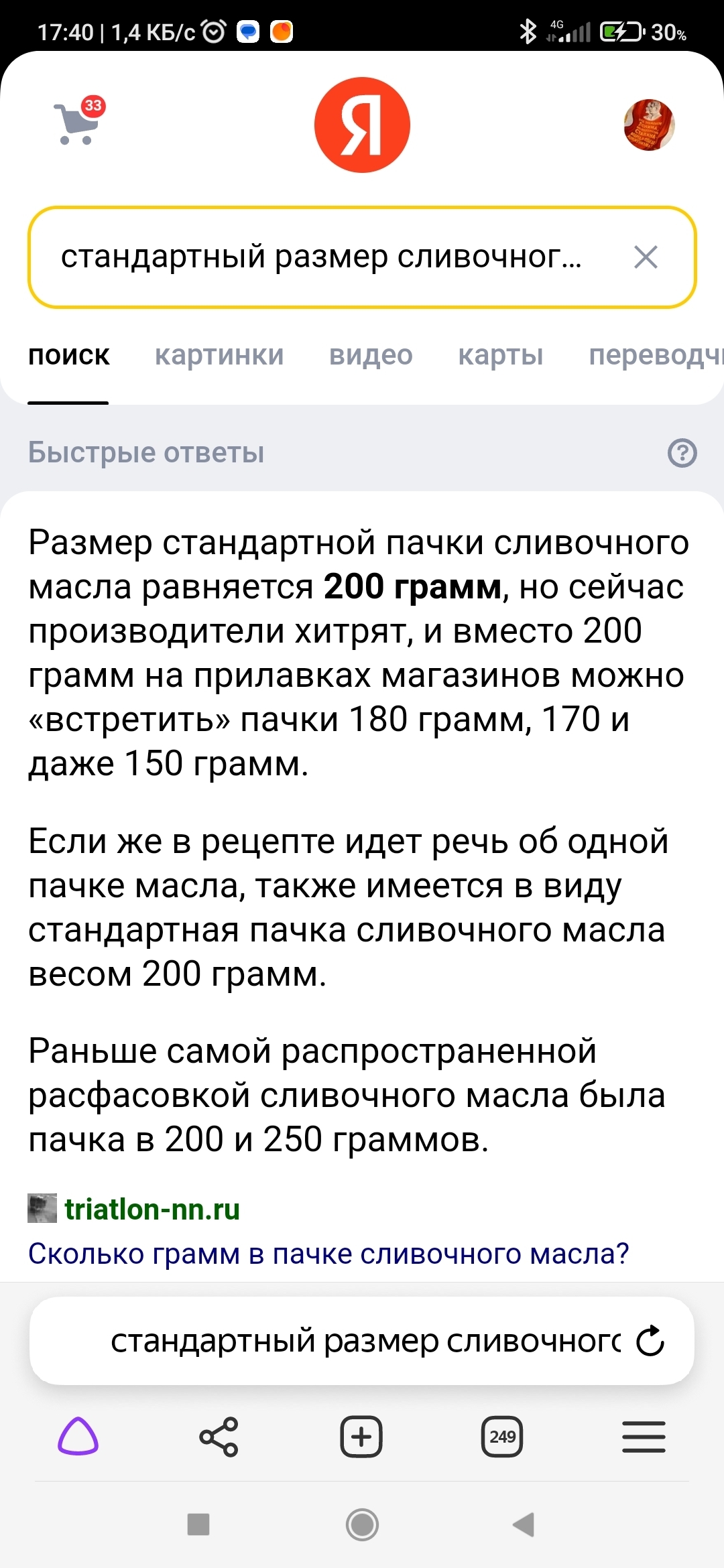The width and height of the screenshot is (724, 1568).
Task: Clear the search query with the X
Action: point(646,257)
